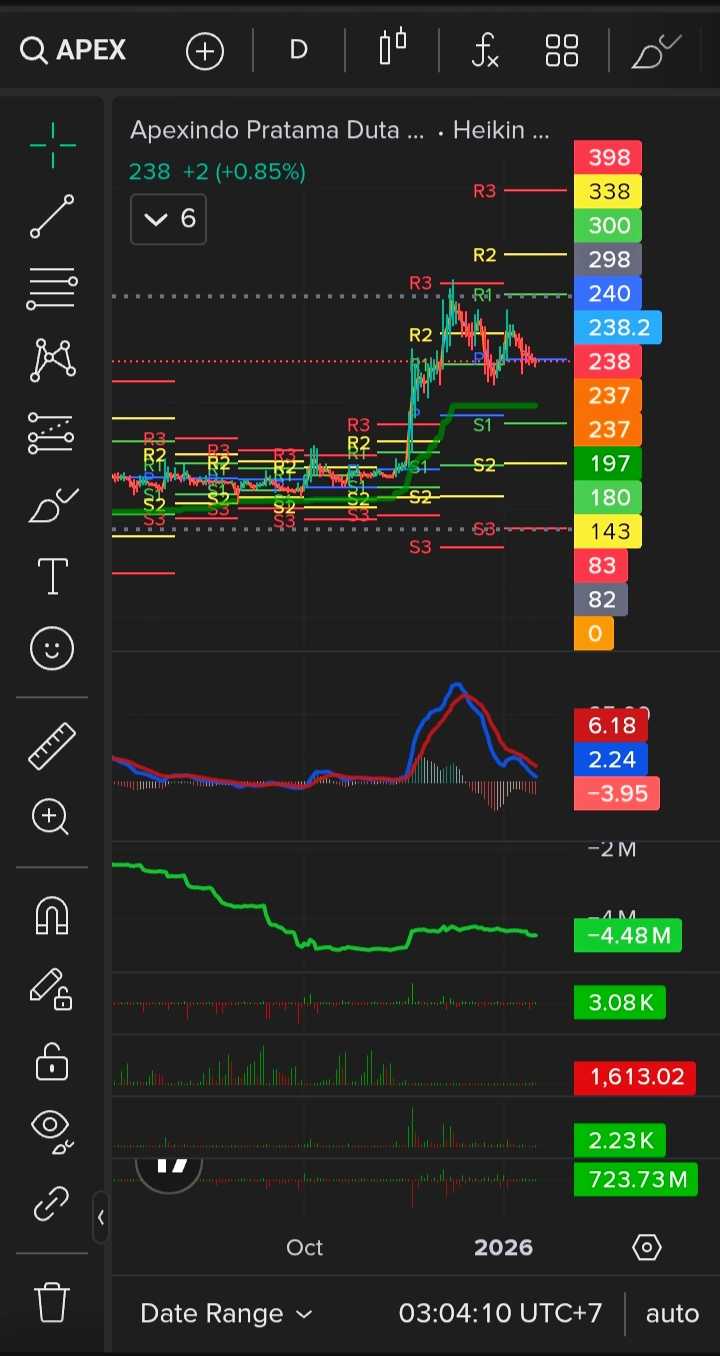Tap the zoom in magnifier tool
The height and width of the screenshot is (1356, 720).
(x=52, y=817)
